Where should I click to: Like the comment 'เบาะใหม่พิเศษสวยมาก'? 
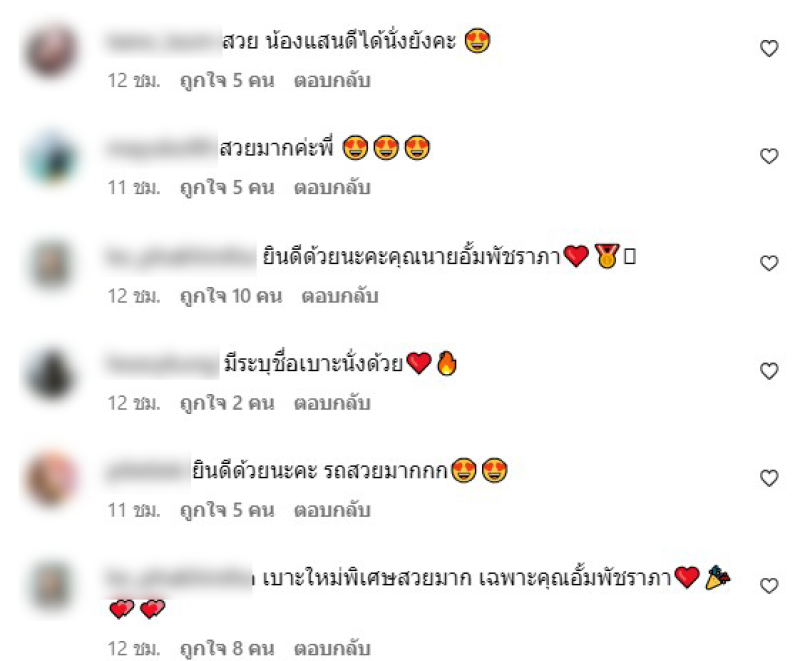point(769,586)
